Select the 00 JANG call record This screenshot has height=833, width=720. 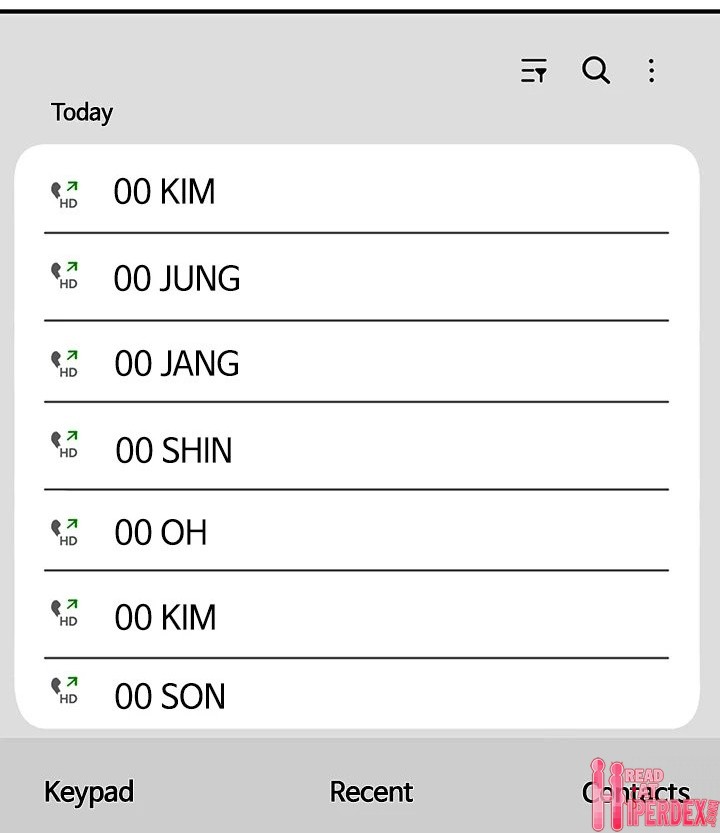click(177, 363)
